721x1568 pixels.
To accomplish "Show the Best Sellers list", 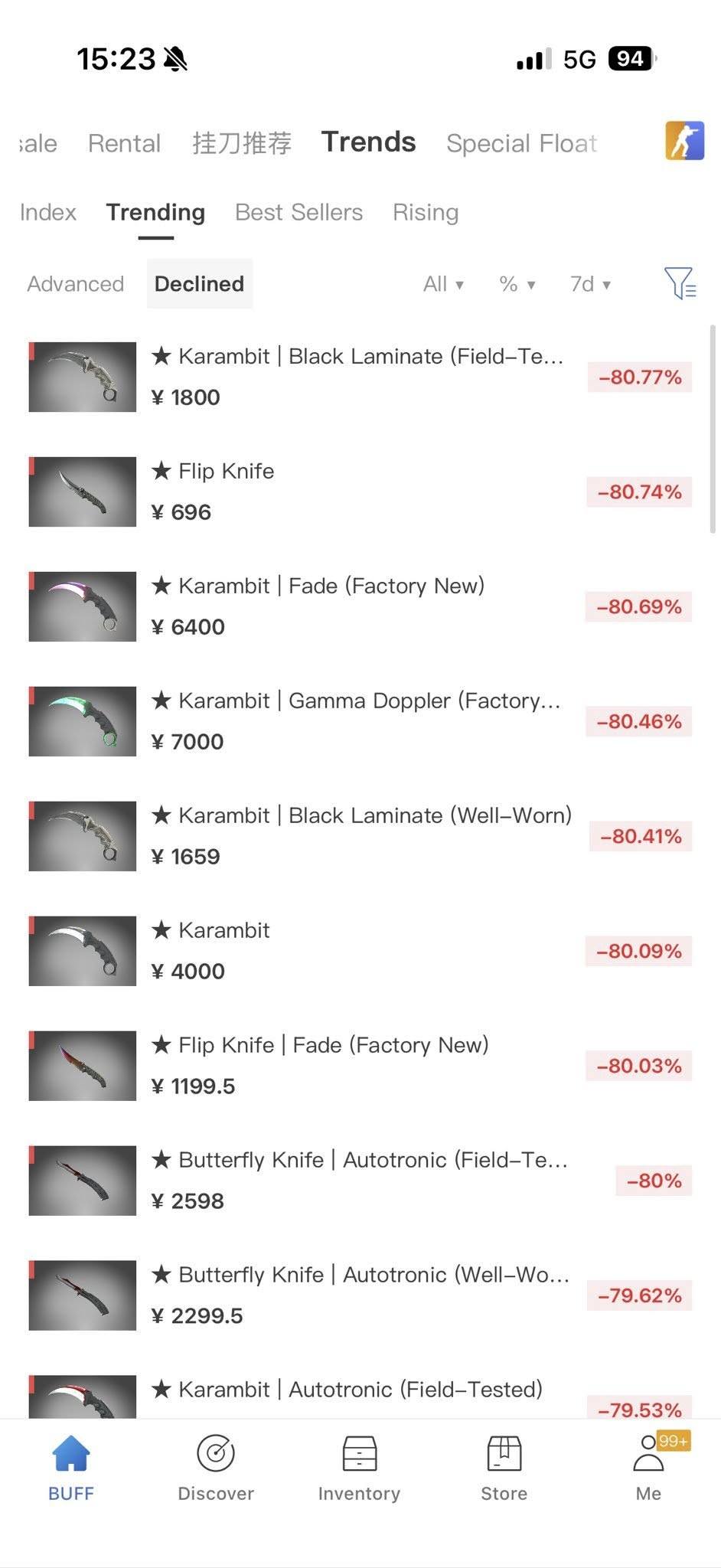I will tap(299, 212).
